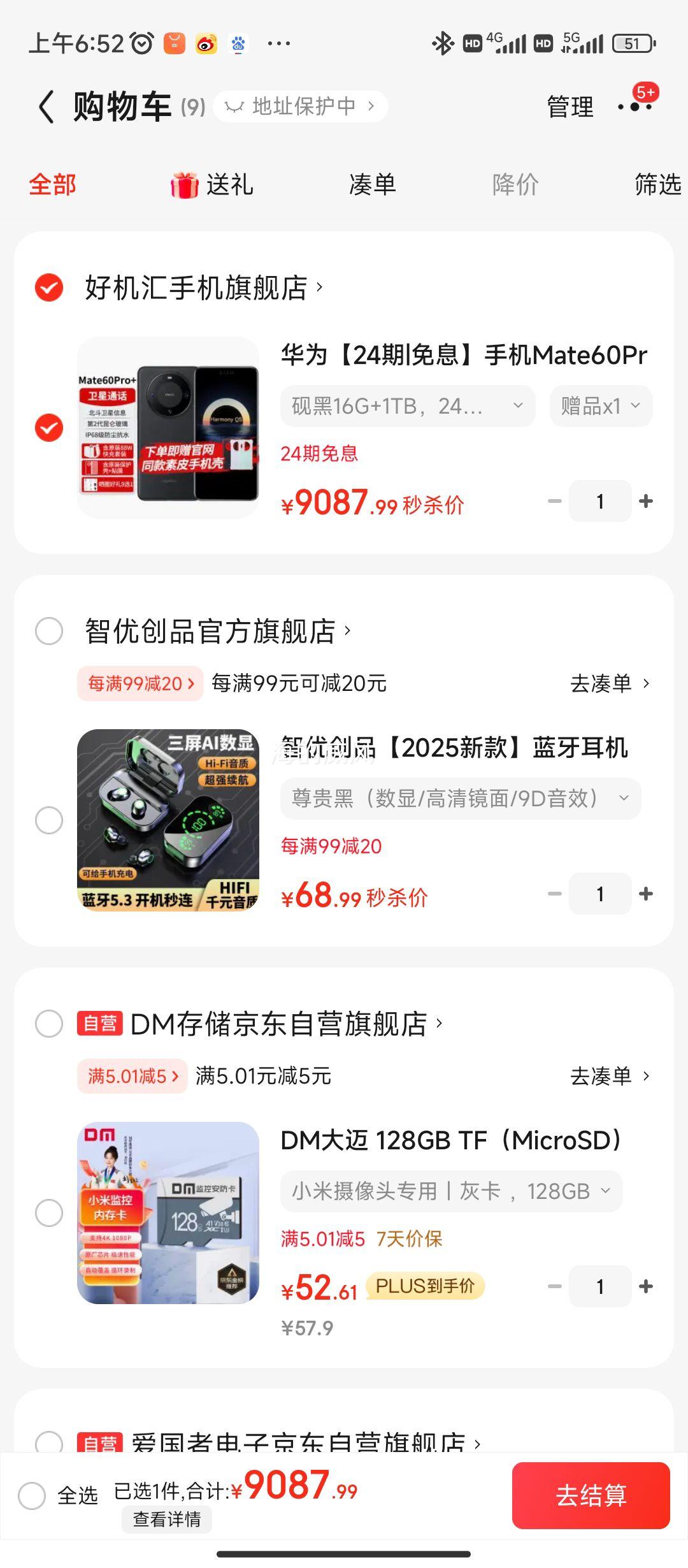
Task: Go back from the shopping cart
Action: [46, 106]
